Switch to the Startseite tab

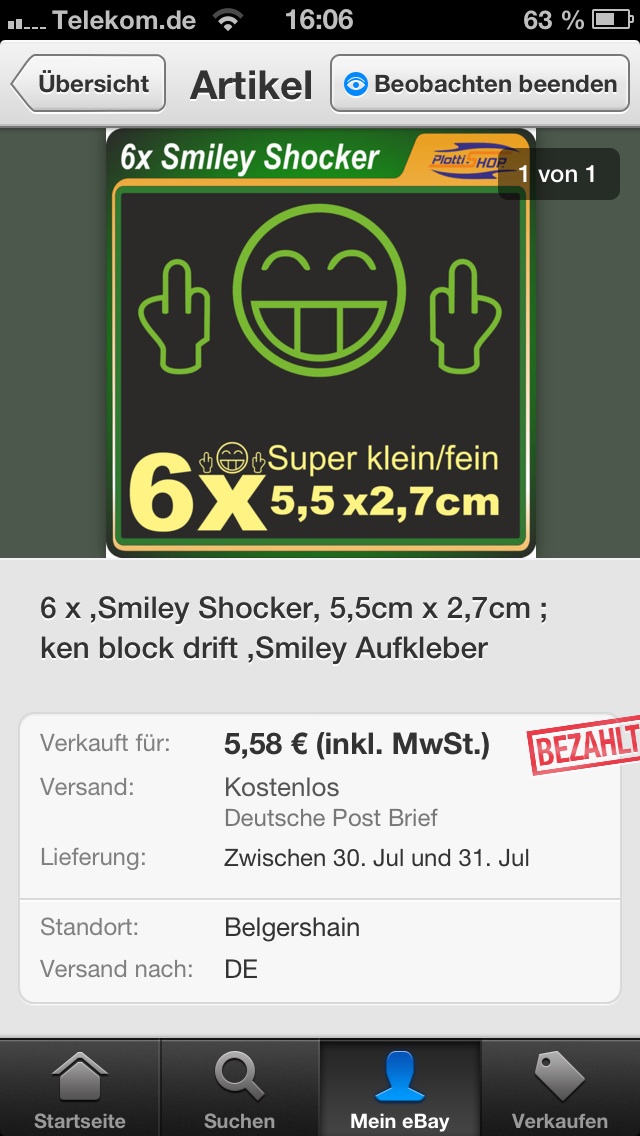click(80, 1089)
